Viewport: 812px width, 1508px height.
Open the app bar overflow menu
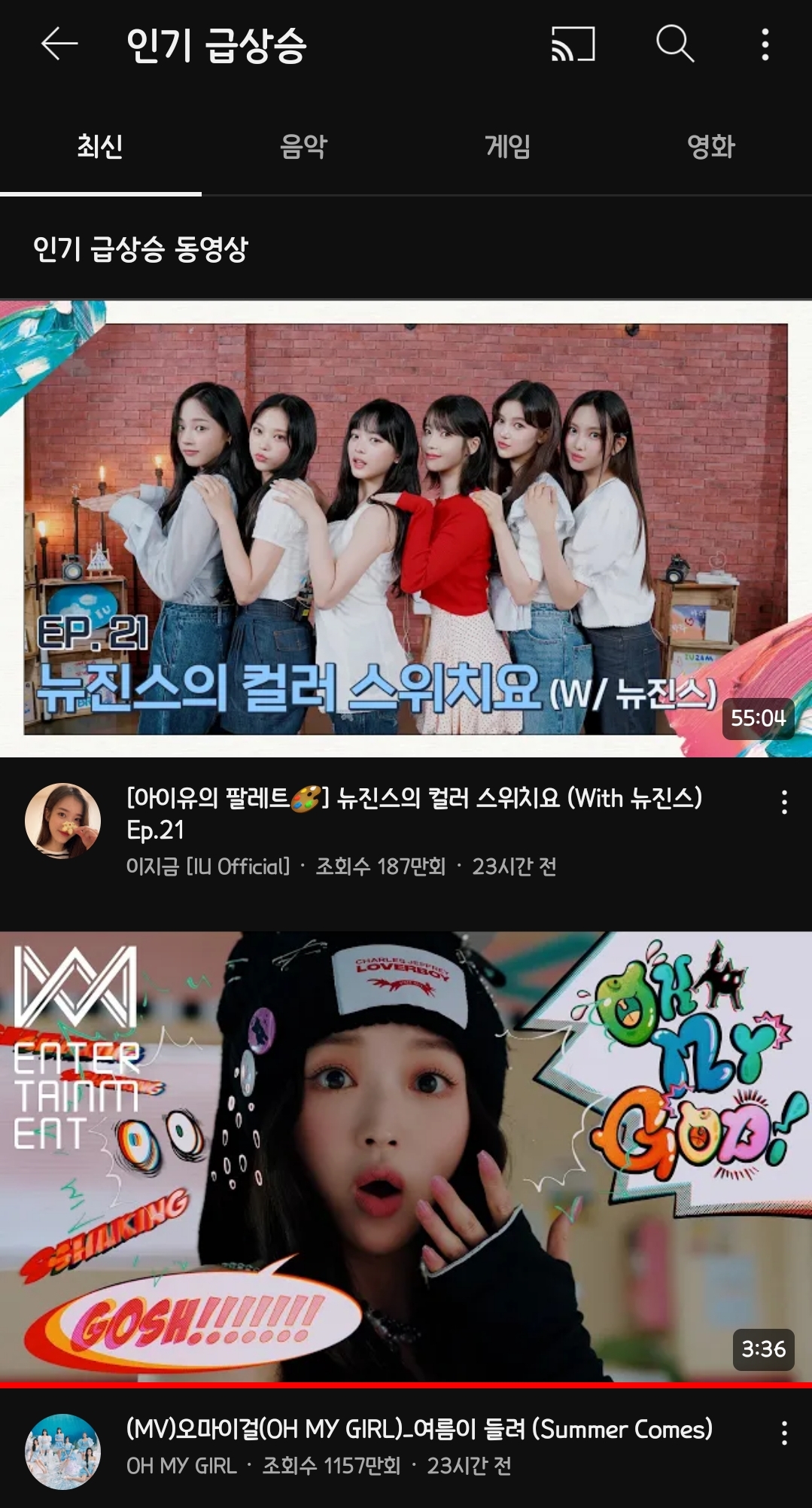pyautogui.click(x=765, y=44)
